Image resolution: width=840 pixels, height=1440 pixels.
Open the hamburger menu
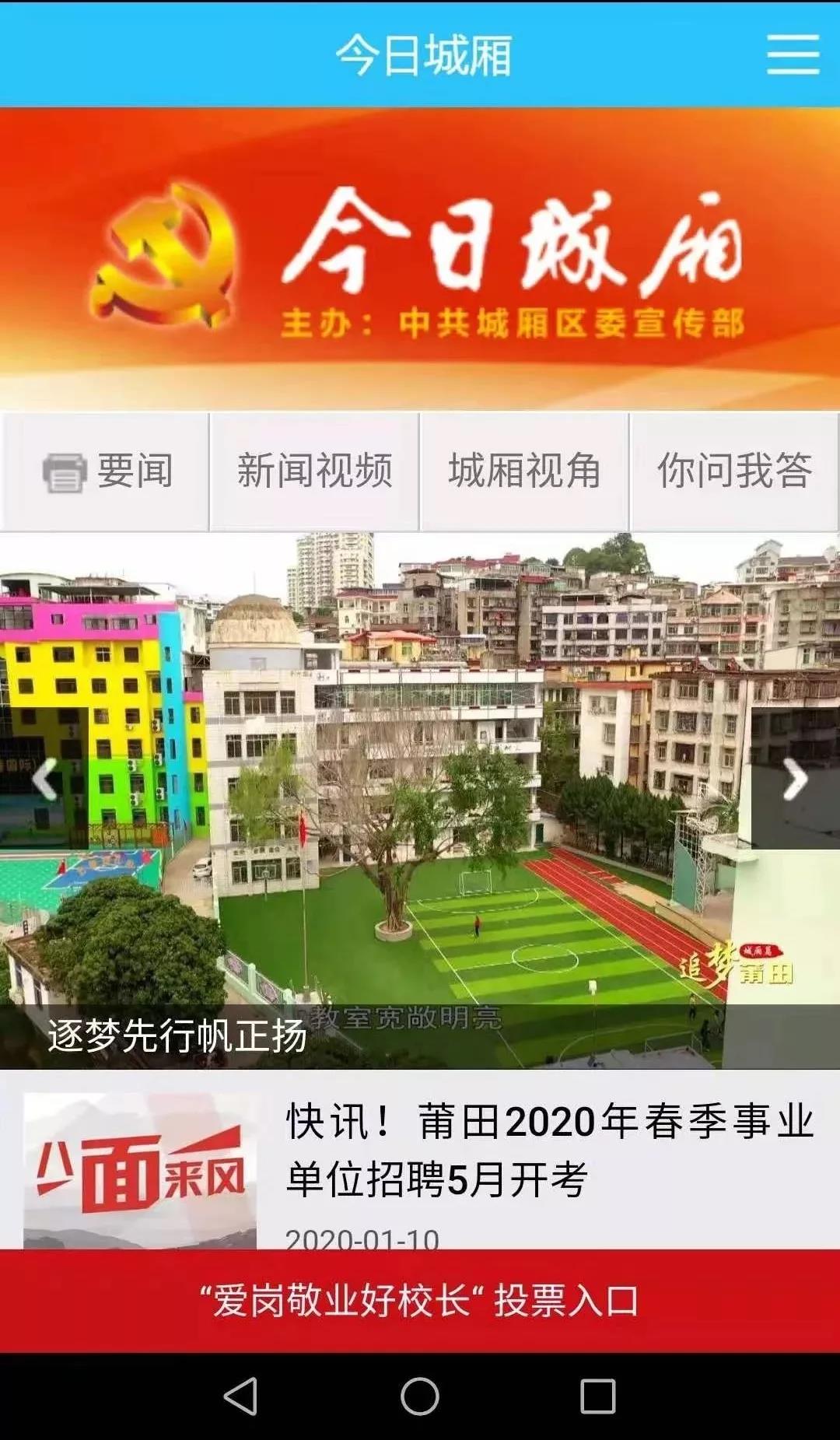tap(793, 54)
